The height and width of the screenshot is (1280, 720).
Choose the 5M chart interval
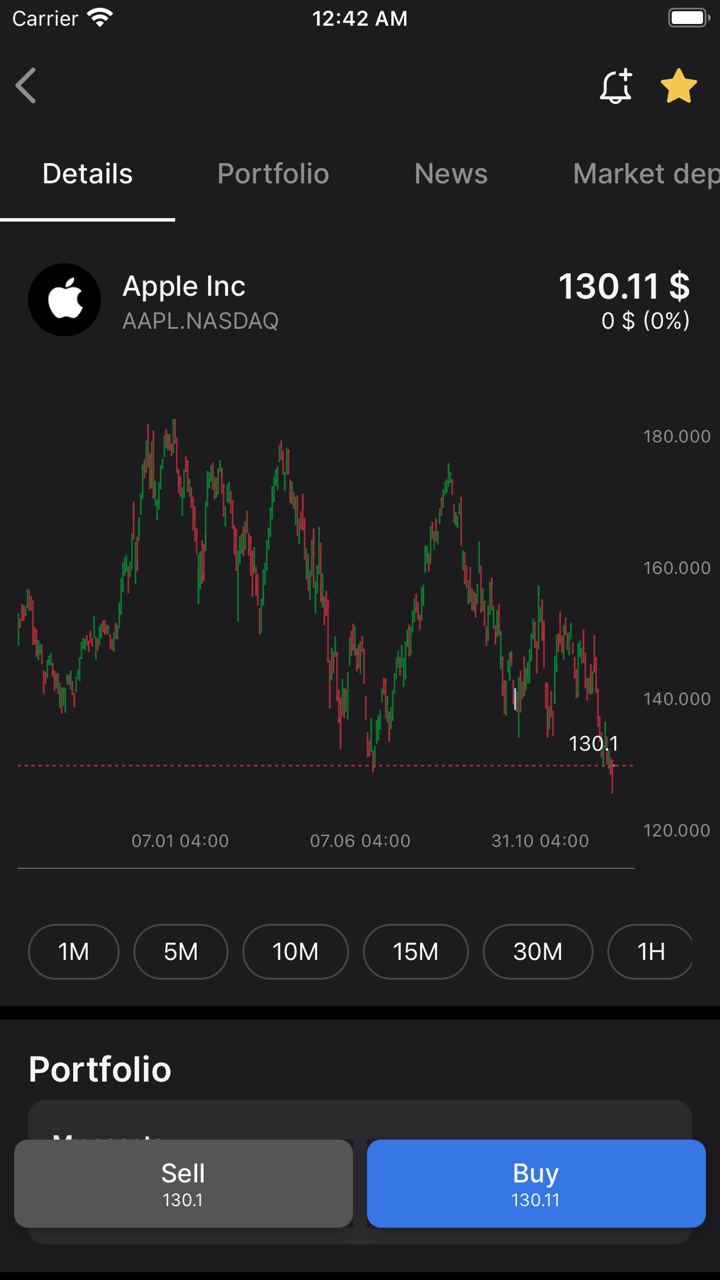click(181, 951)
